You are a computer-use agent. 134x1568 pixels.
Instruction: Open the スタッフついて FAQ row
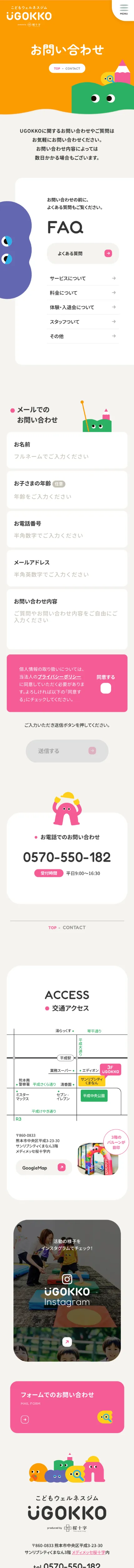[x=82, y=322]
